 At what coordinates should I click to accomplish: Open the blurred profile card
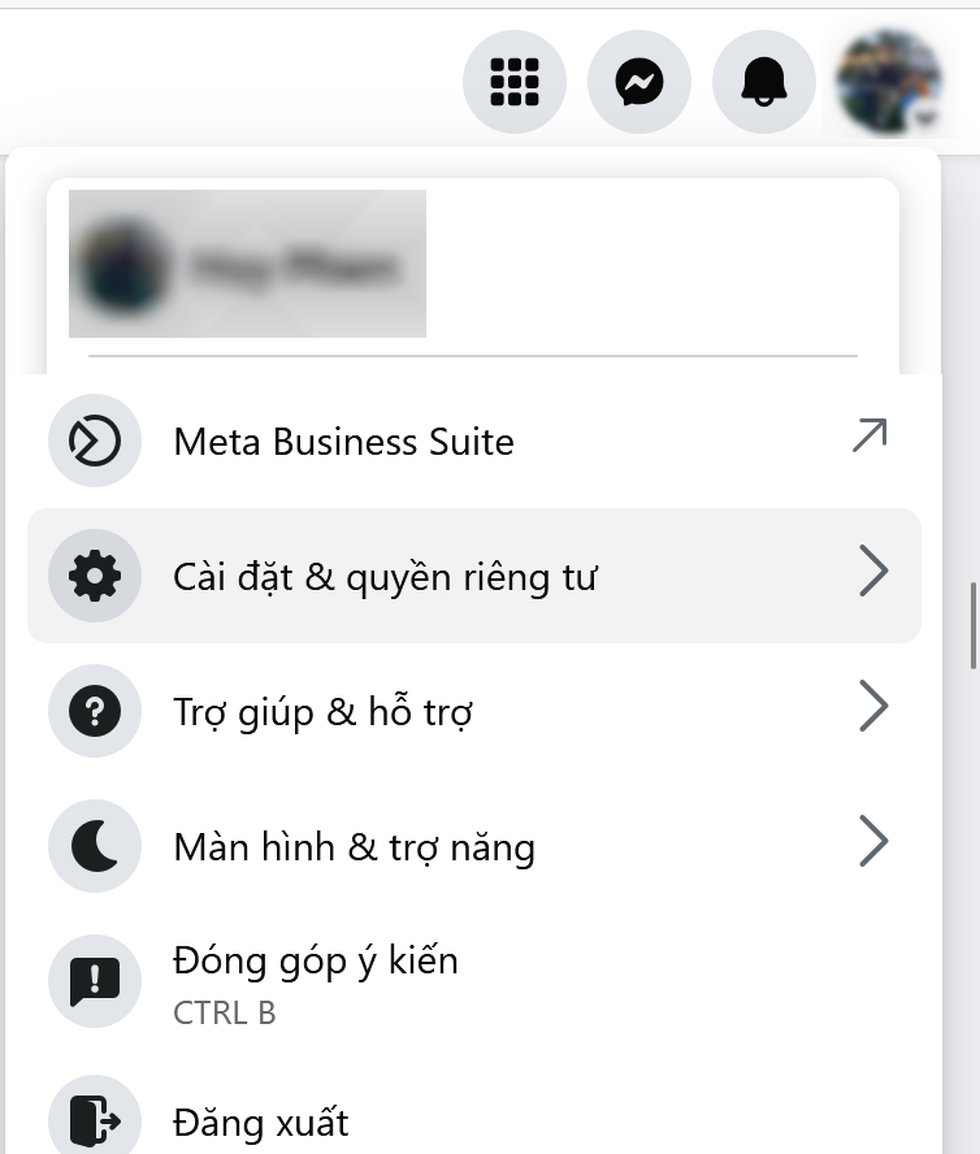tap(247, 264)
